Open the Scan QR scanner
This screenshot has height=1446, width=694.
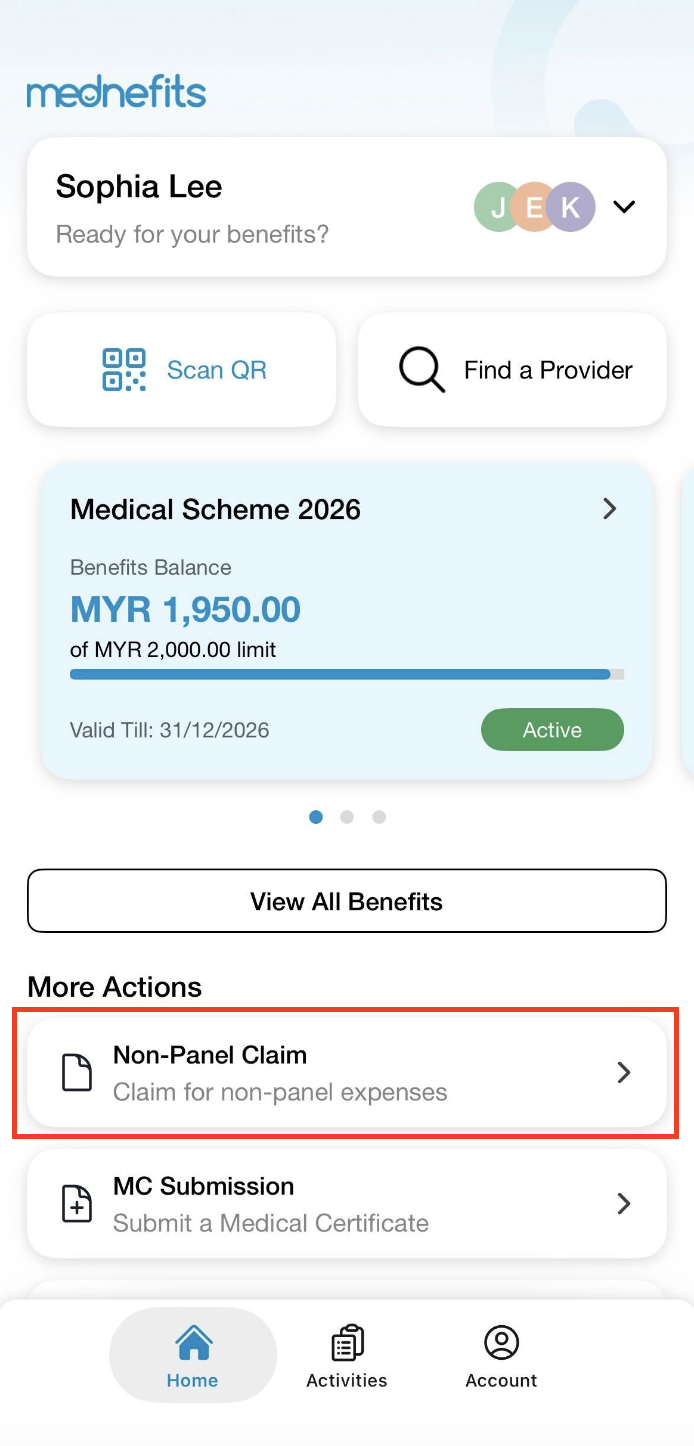tap(182, 370)
